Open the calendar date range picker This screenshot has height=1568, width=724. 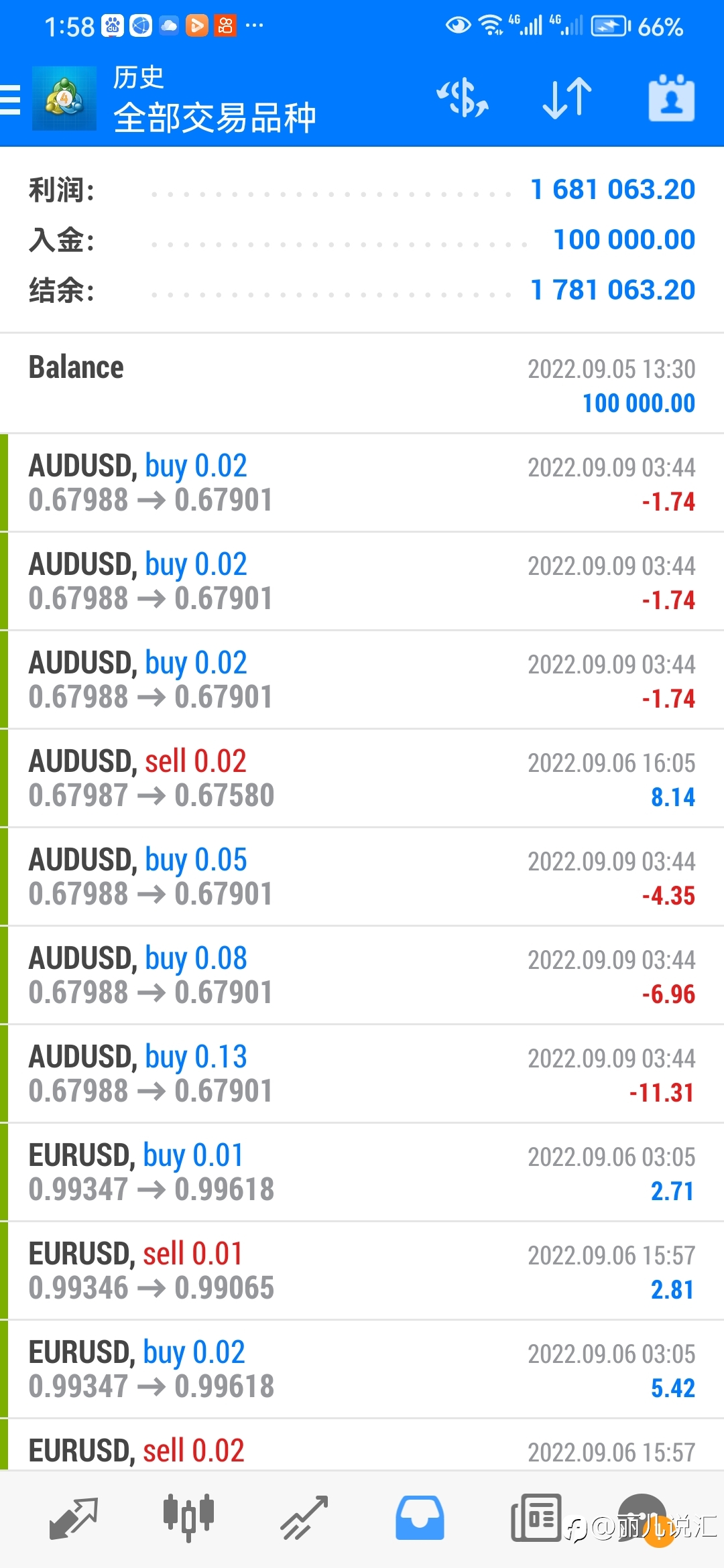(672, 99)
